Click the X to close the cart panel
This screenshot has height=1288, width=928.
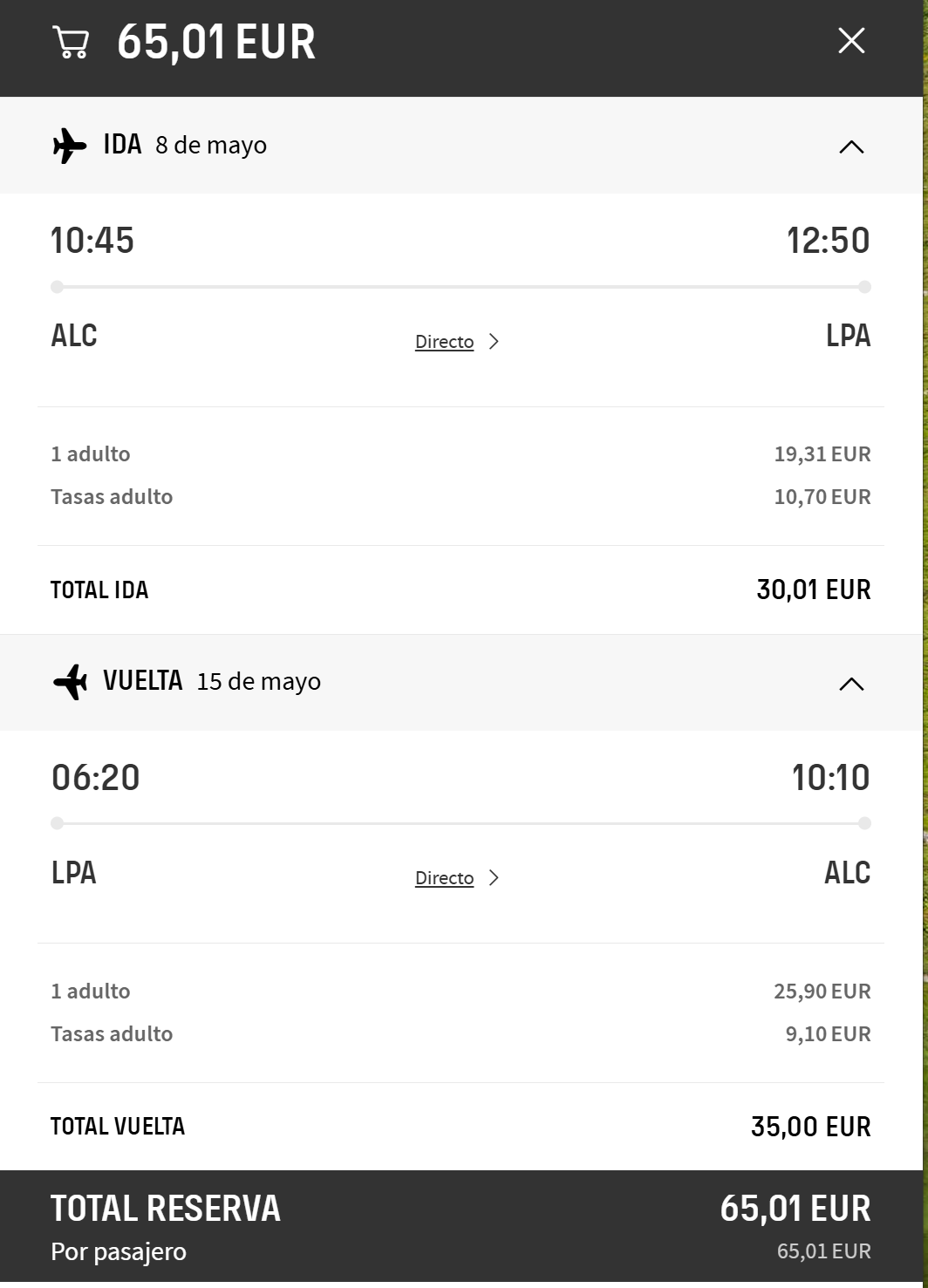coord(850,40)
